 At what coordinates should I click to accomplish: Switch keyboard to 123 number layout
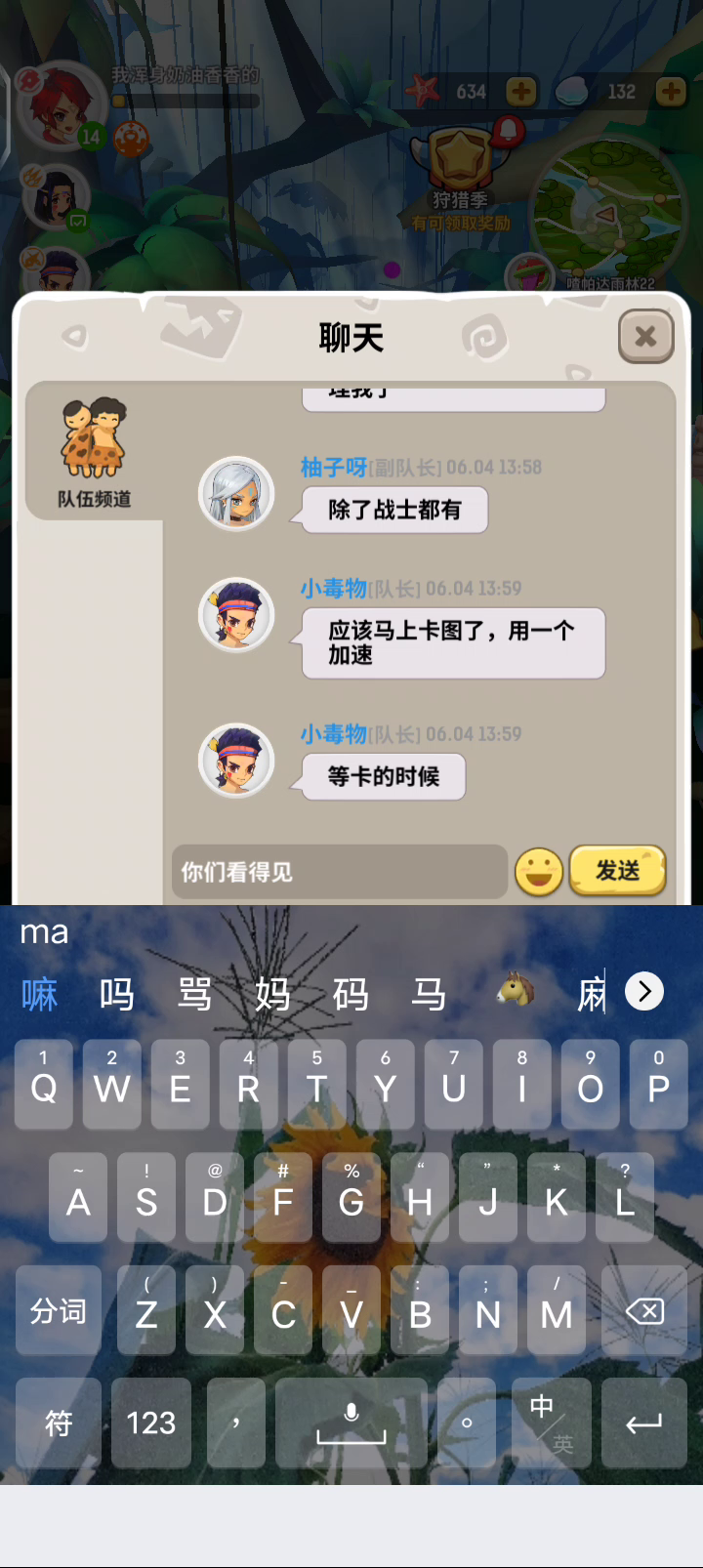click(150, 1424)
